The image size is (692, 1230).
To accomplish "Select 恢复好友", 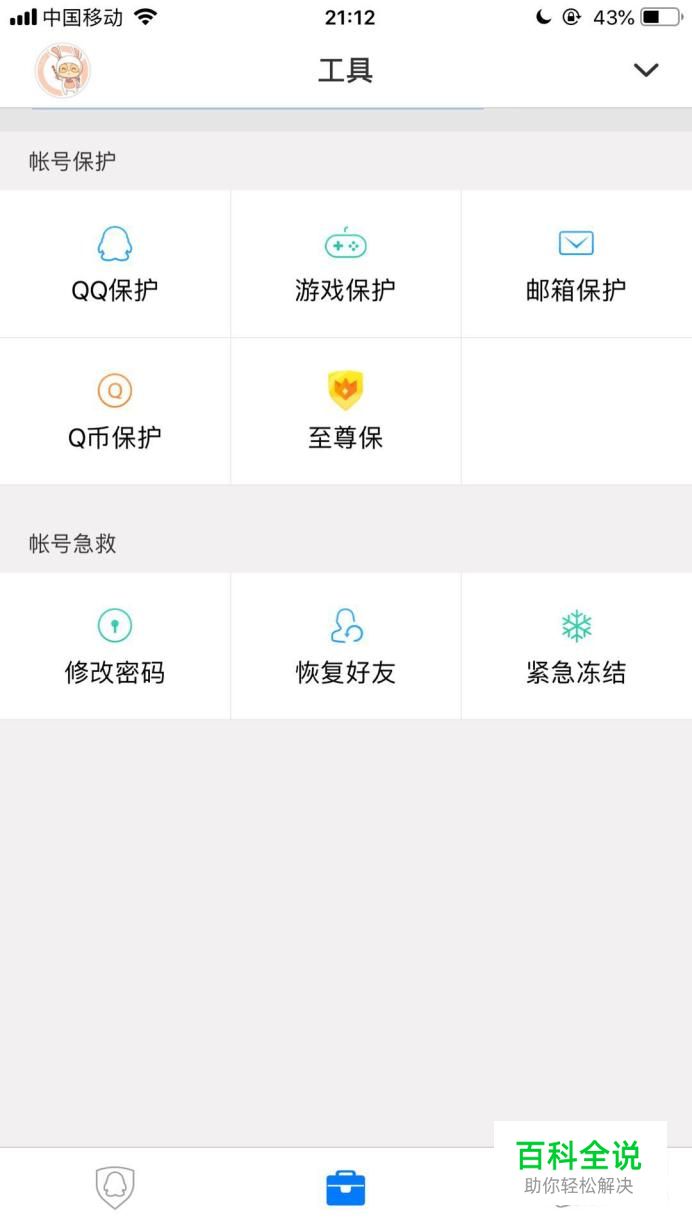I will coord(346,646).
